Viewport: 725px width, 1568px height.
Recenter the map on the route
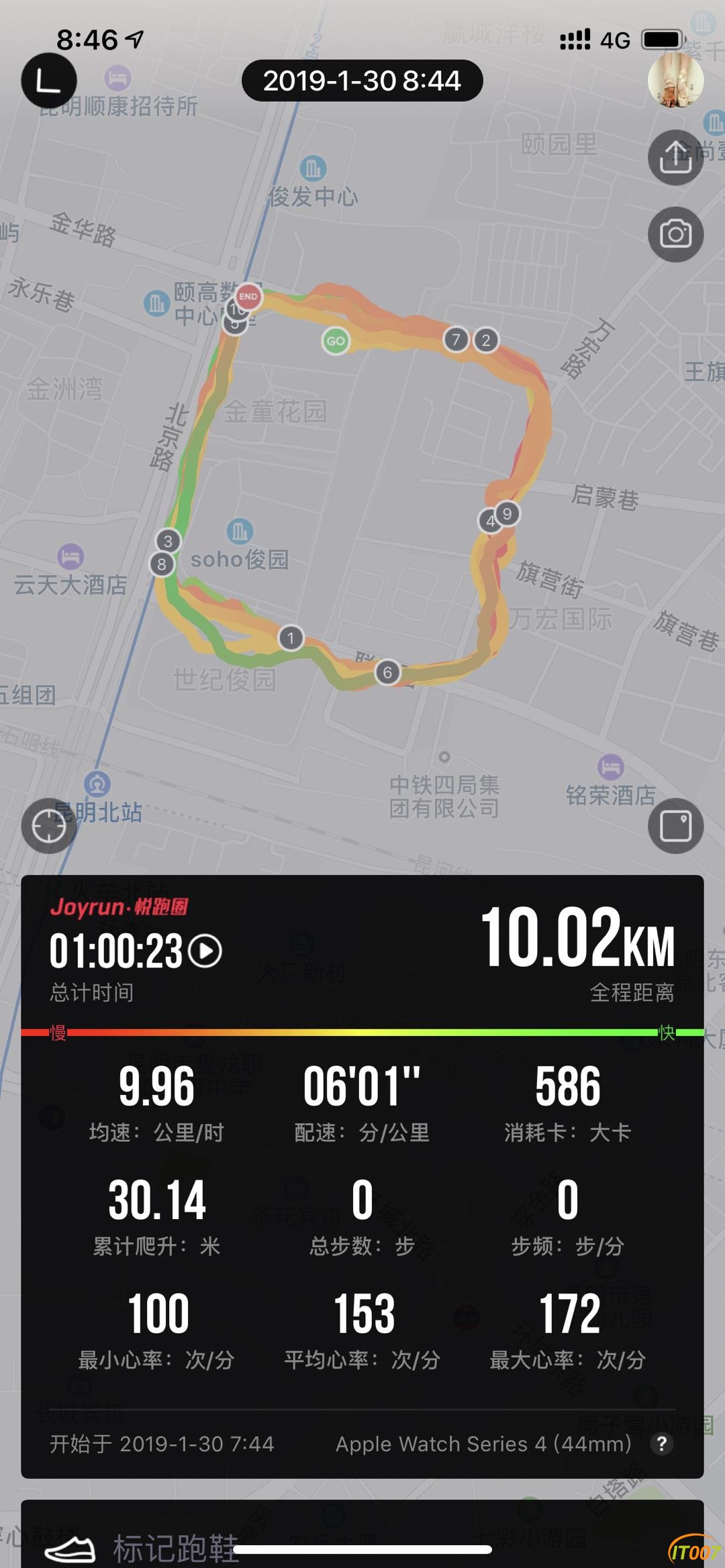(49, 825)
